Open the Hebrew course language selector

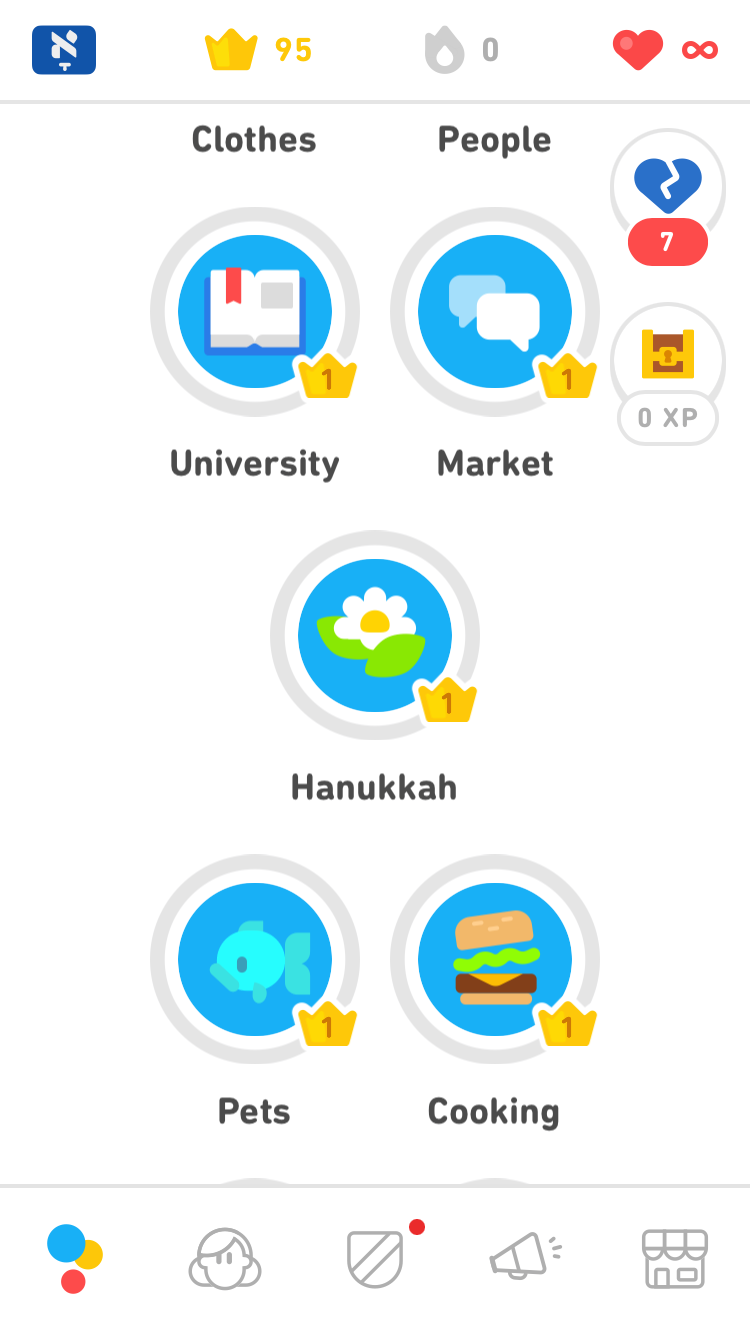point(64,50)
